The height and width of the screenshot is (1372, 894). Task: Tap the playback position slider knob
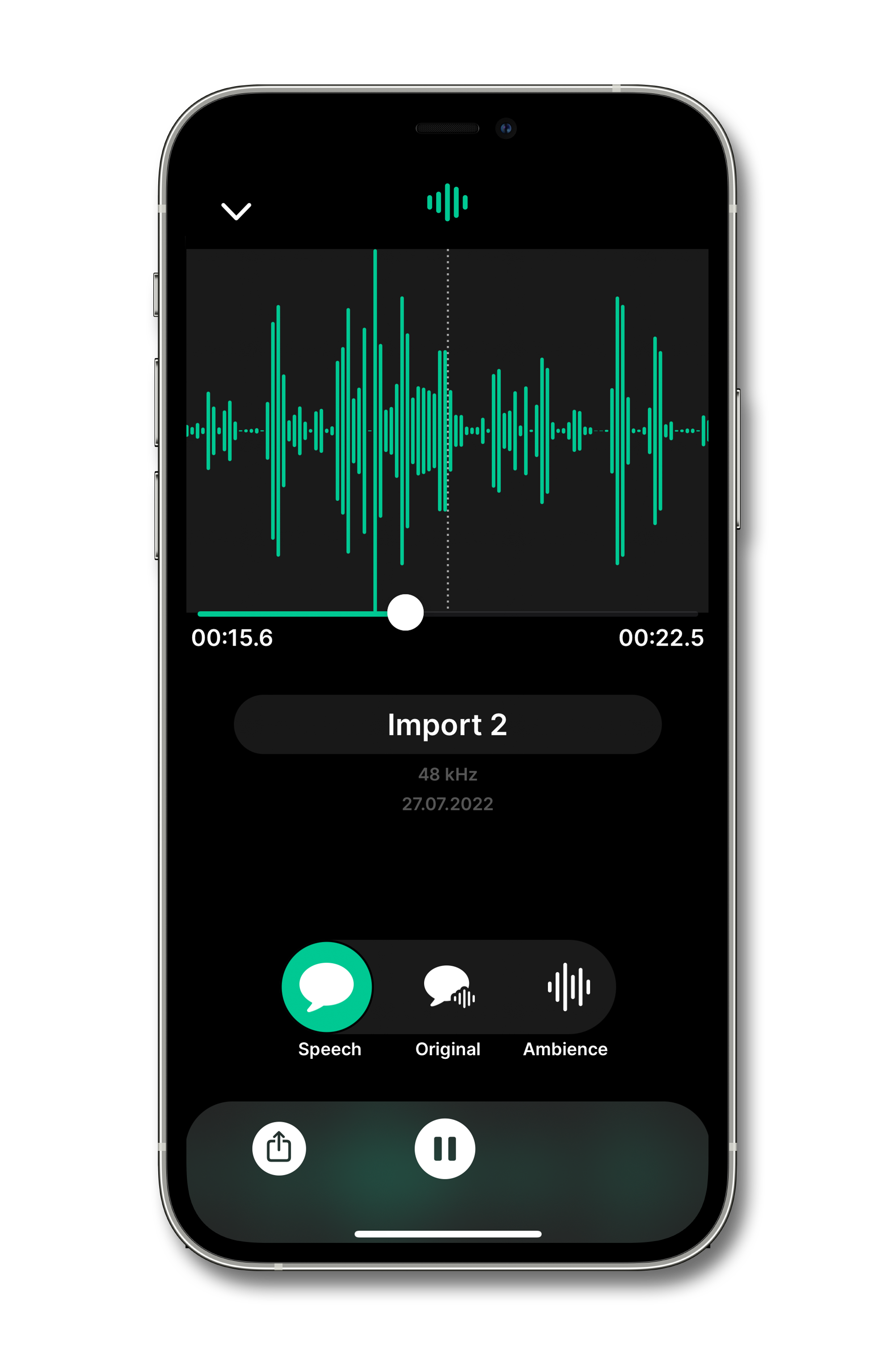(405, 612)
